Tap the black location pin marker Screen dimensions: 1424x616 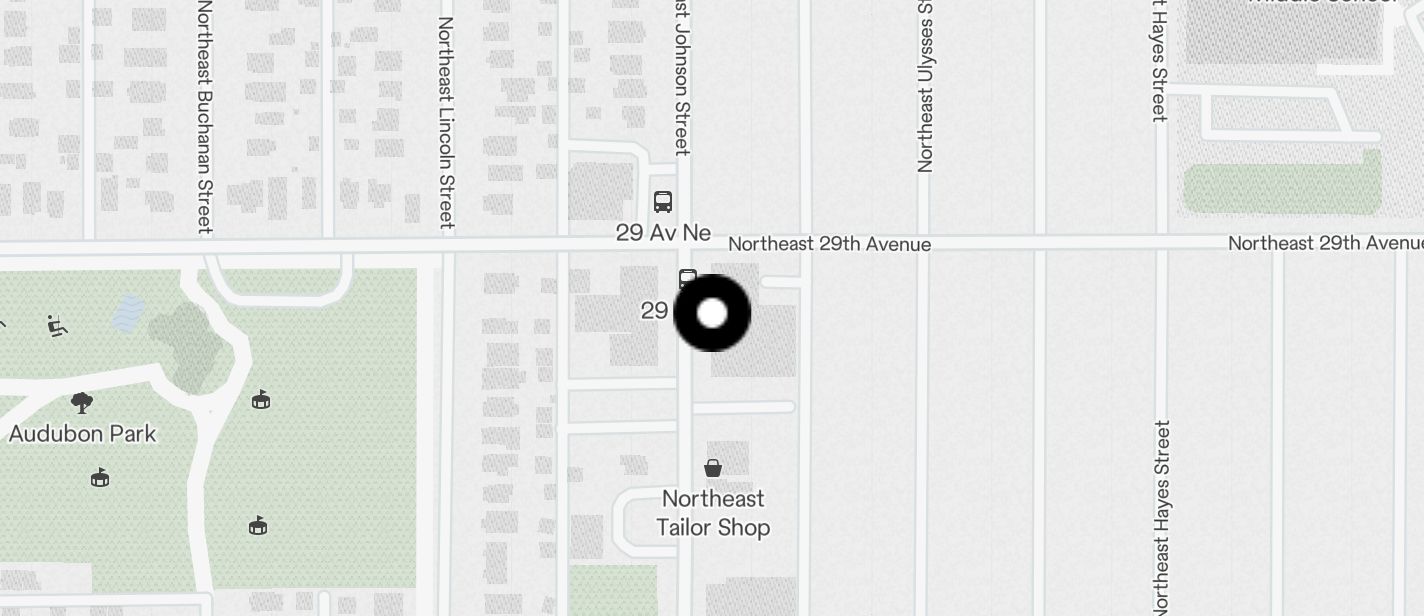click(712, 313)
